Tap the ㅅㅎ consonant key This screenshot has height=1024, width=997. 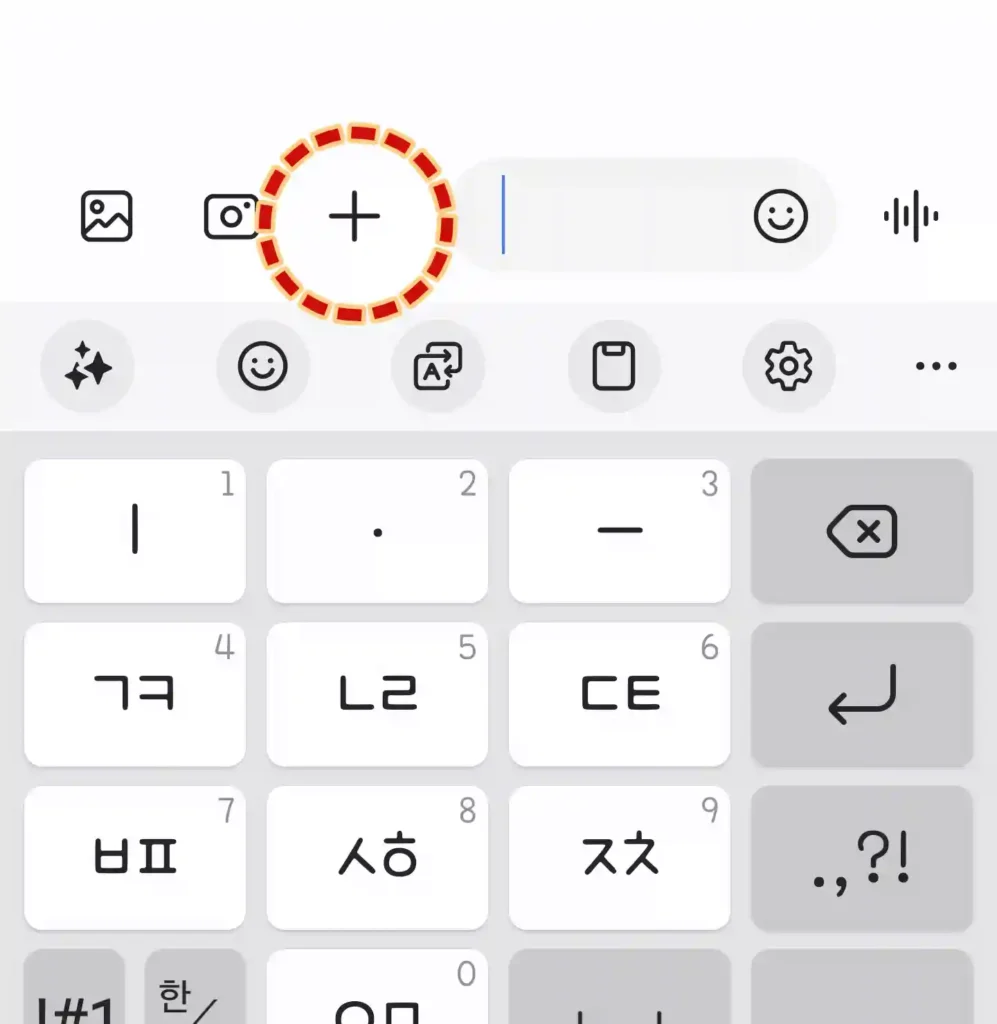pyautogui.click(x=377, y=857)
